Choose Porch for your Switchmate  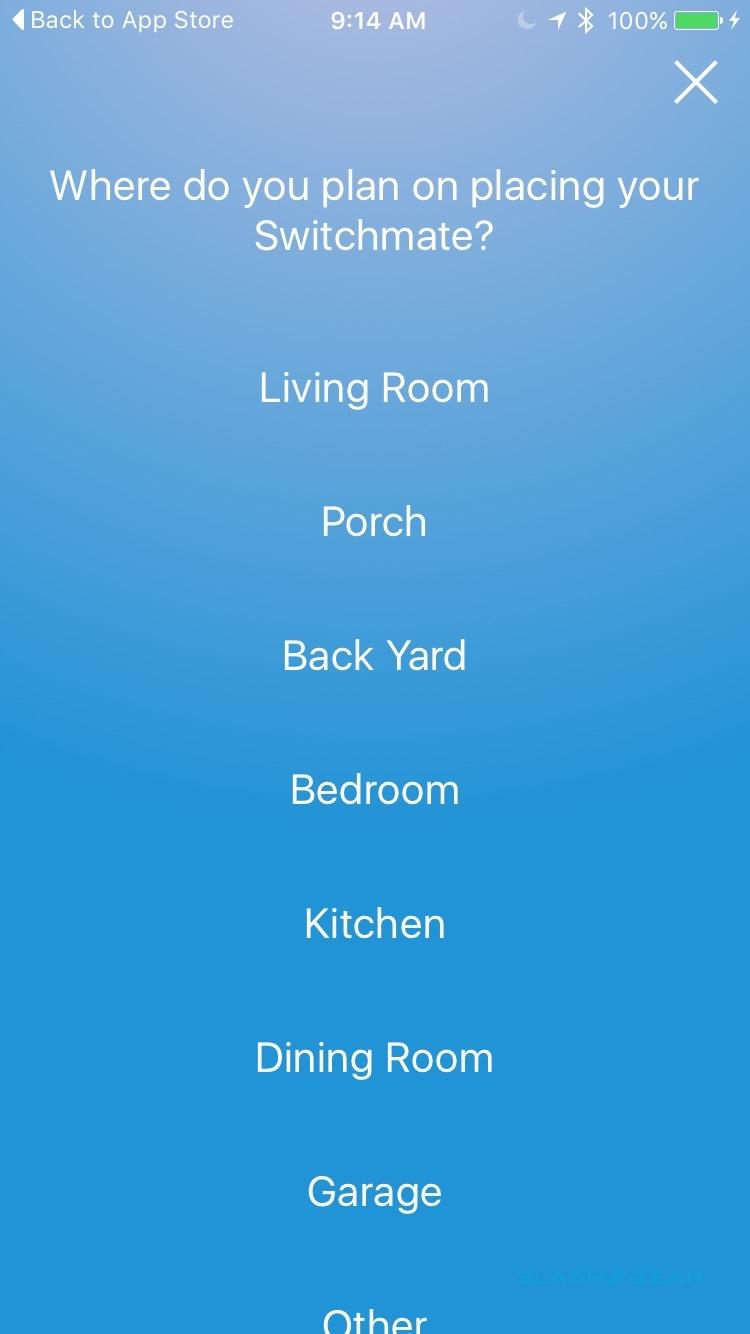pyautogui.click(x=374, y=522)
